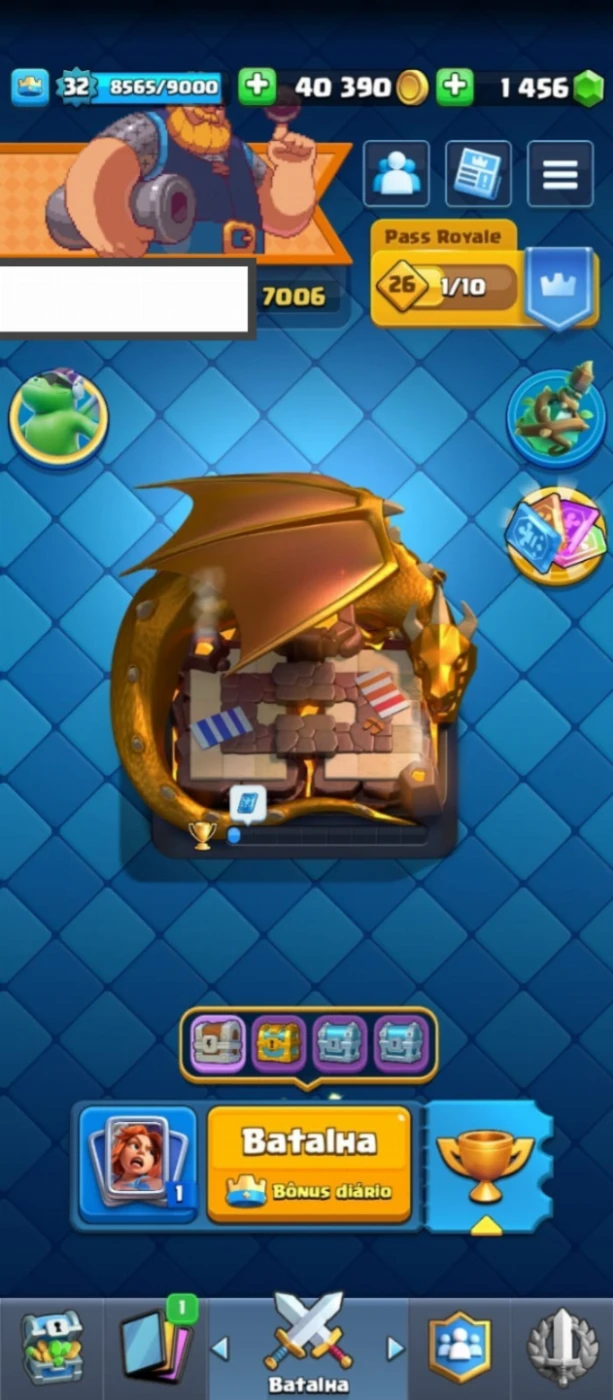
Task: Open the cards offer icon
Action: coord(555,535)
